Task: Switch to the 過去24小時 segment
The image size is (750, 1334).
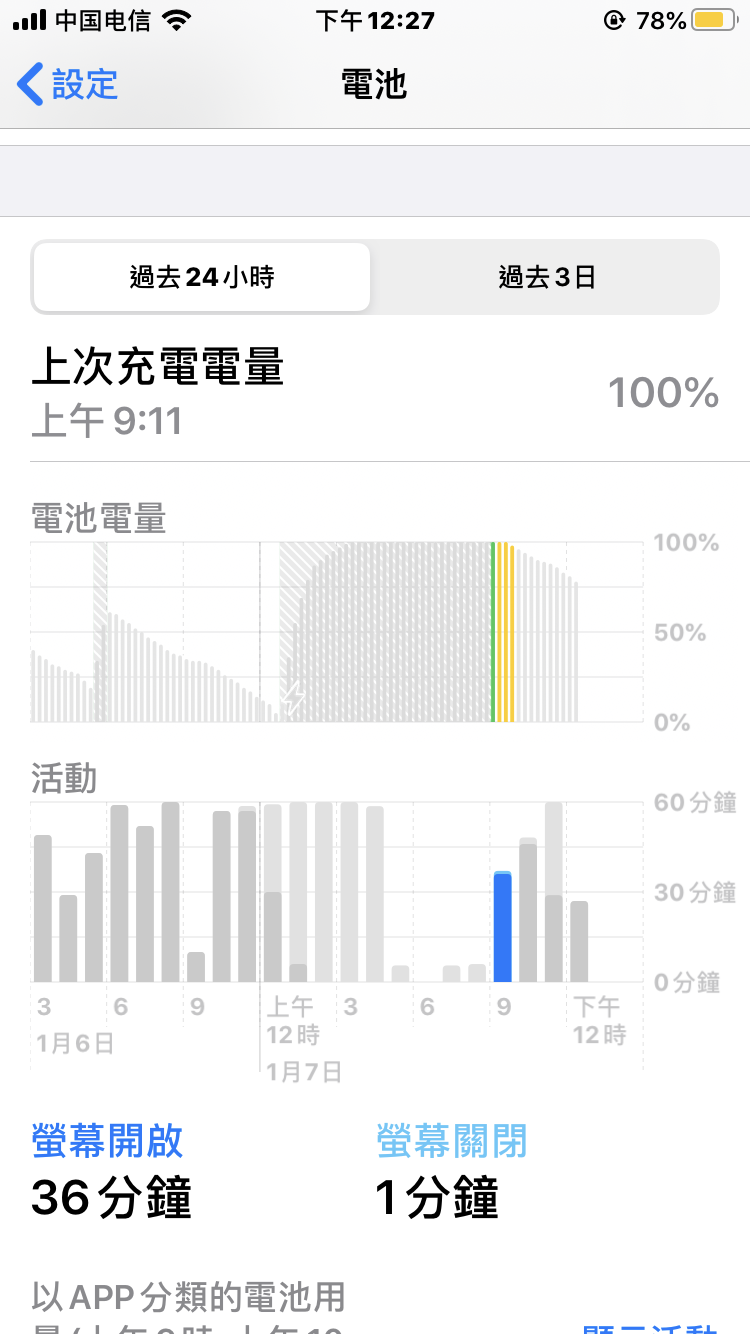Action: [x=202, y=277]
